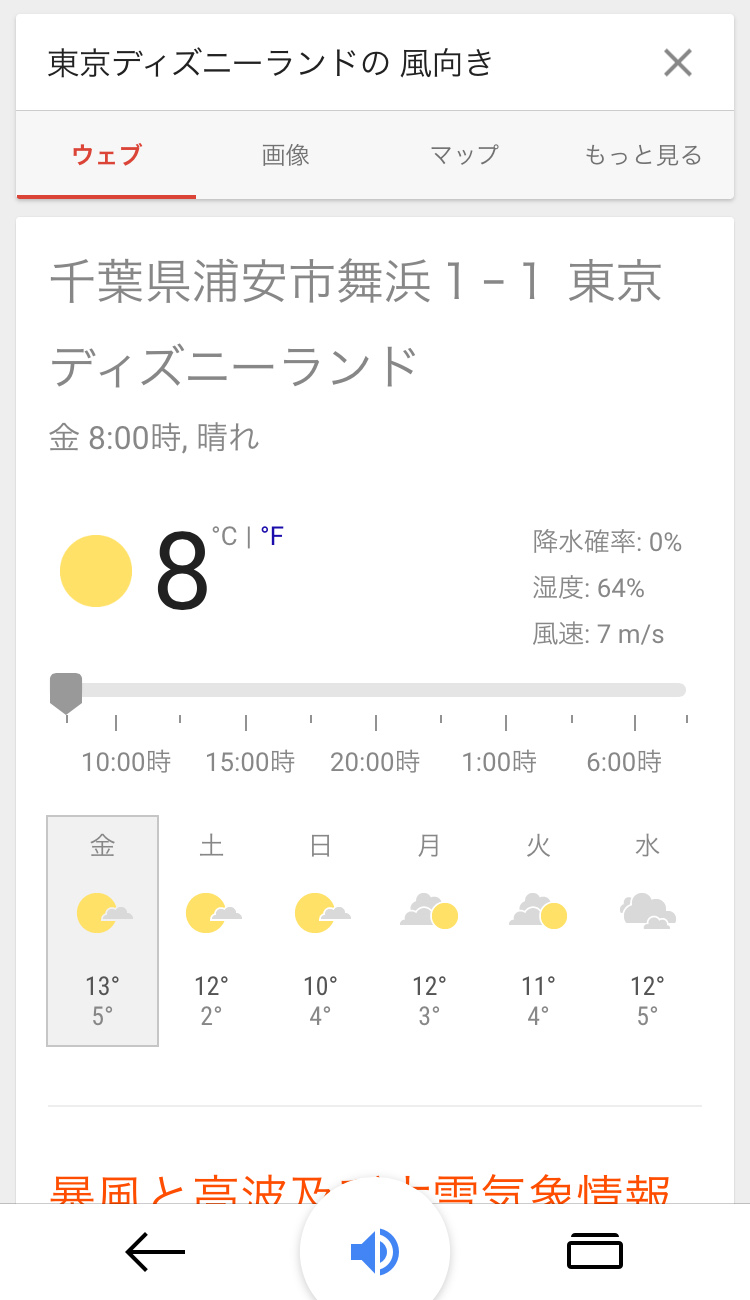View the 日 forecast
Viewport: 750px width, 1300px height.
pos(321,931)
